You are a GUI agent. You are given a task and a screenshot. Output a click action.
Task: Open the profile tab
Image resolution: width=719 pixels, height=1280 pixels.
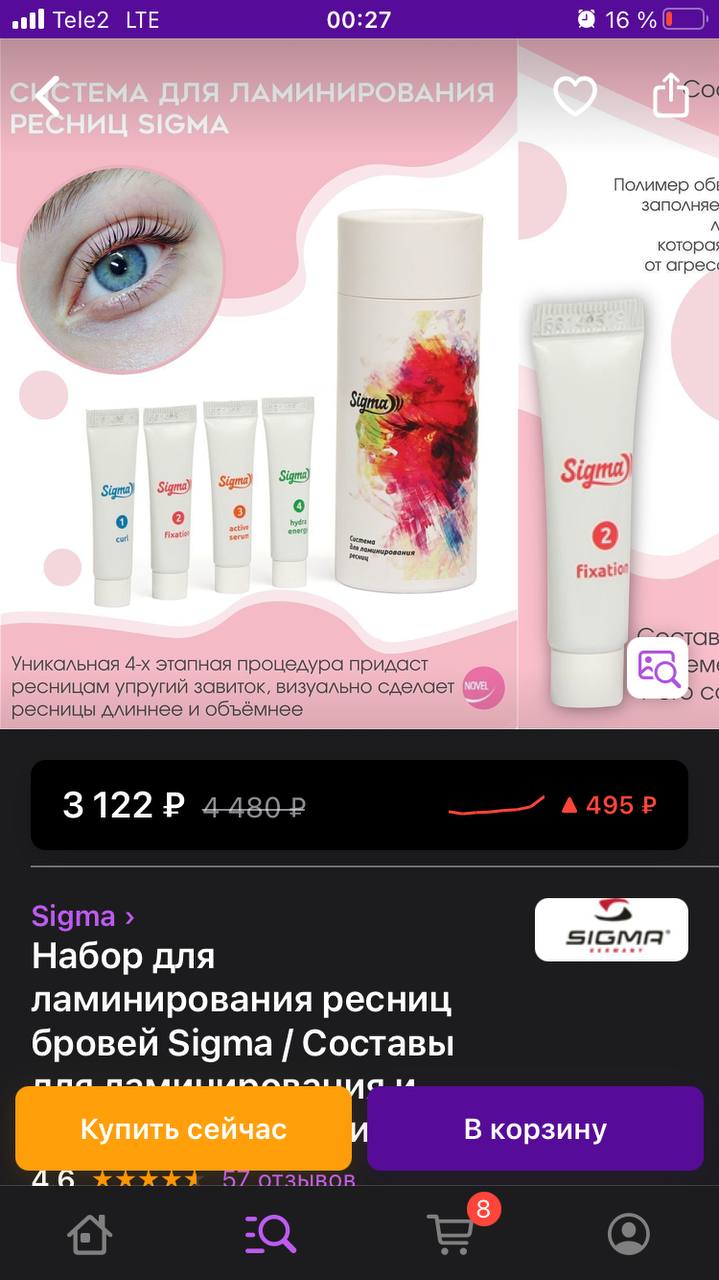point(629,1234)
